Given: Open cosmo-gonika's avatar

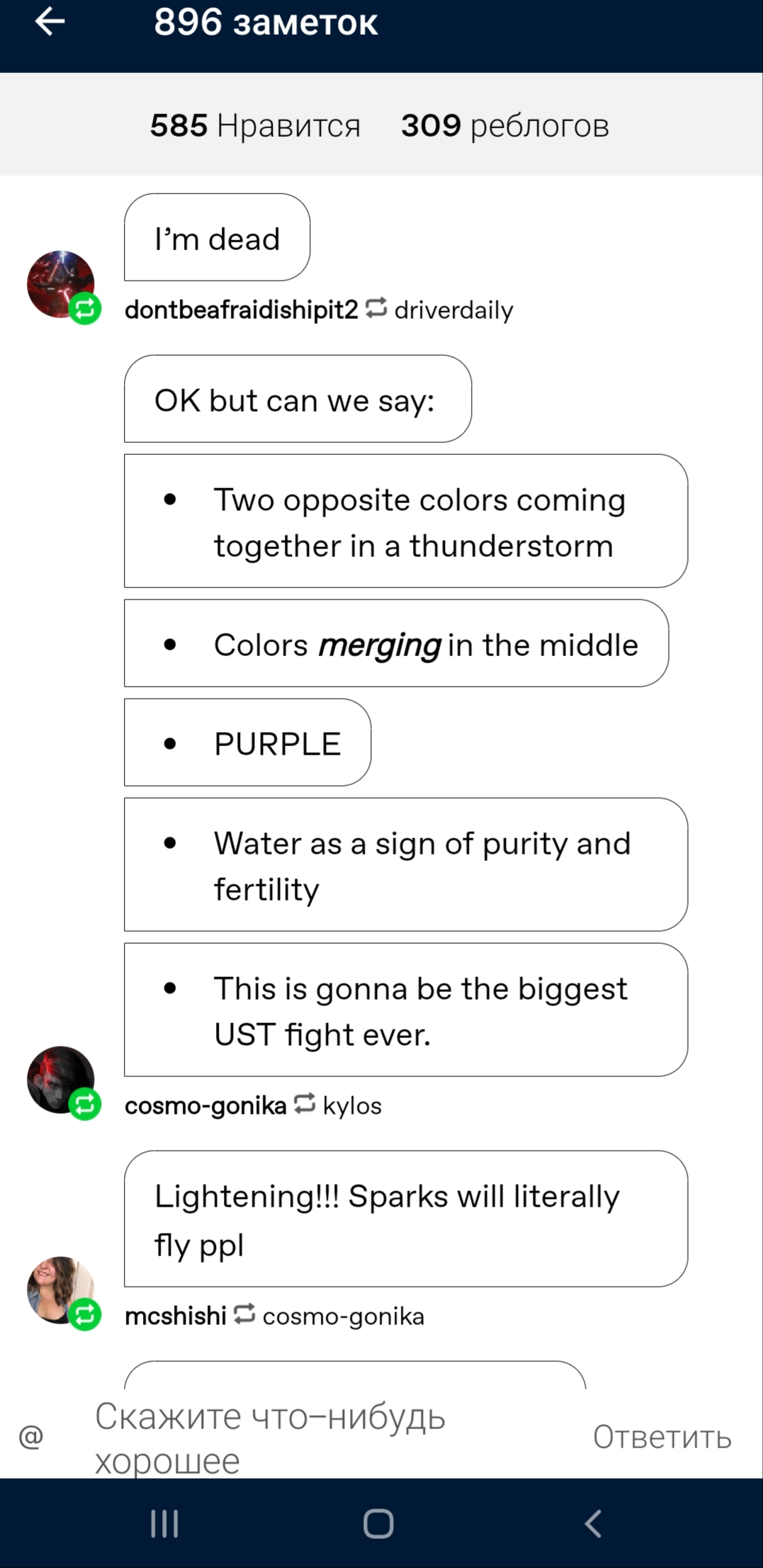Looking at the screenshot, I should click(x=61, y=1080).
